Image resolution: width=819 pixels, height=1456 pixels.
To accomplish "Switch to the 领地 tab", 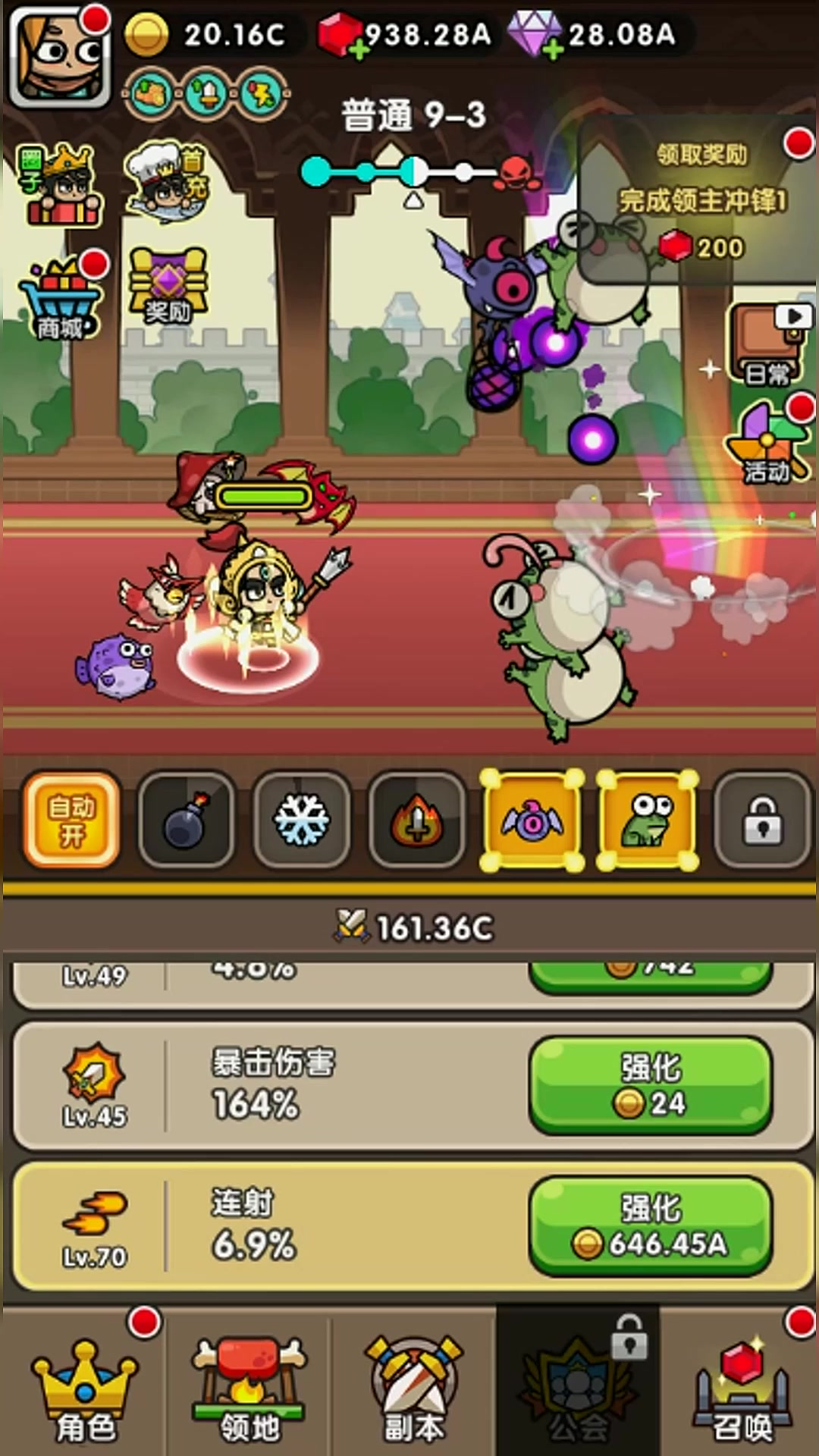I will tap(249, 1388).
